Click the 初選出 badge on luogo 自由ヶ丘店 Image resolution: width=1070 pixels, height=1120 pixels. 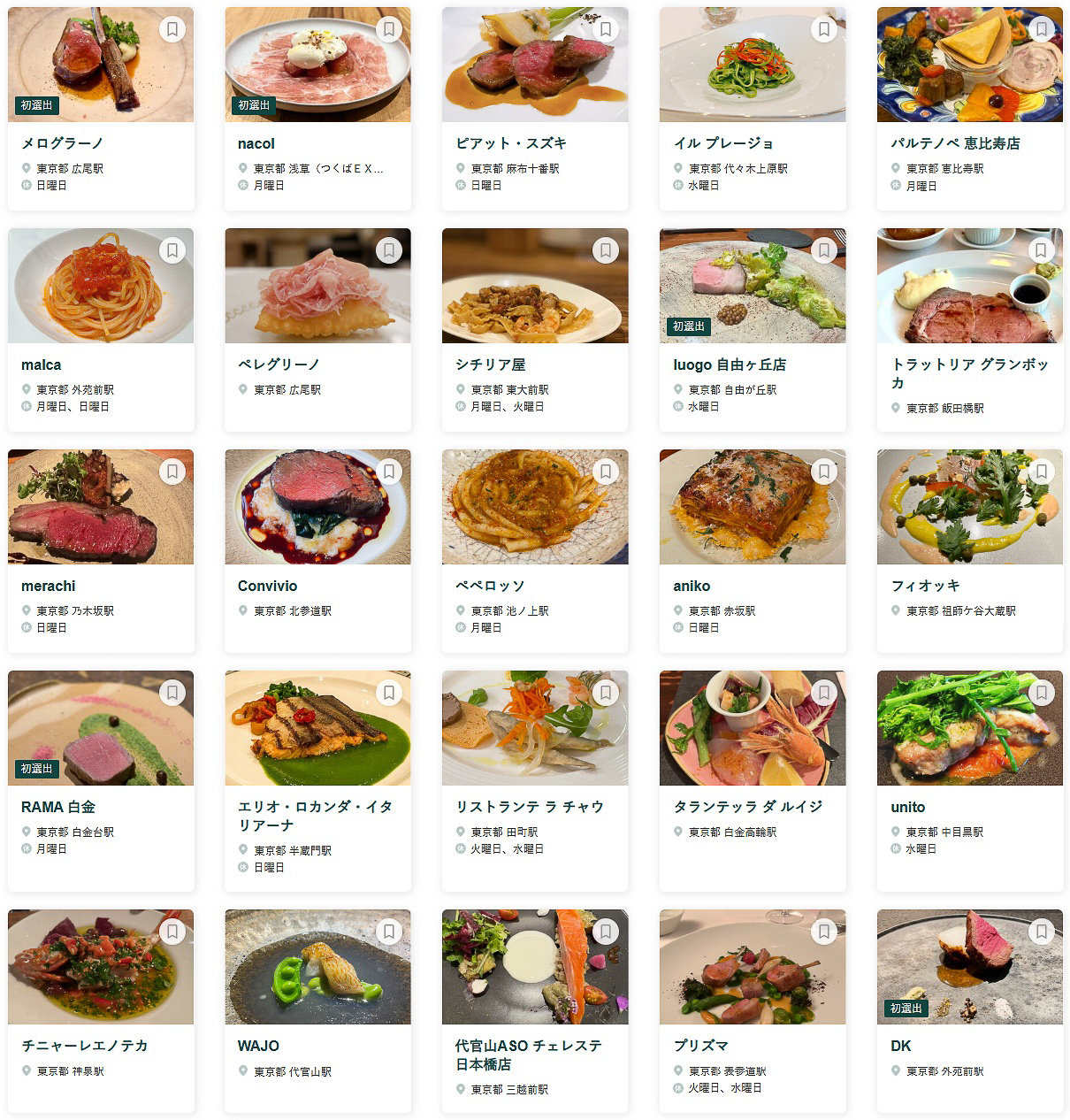coord(689,326)
